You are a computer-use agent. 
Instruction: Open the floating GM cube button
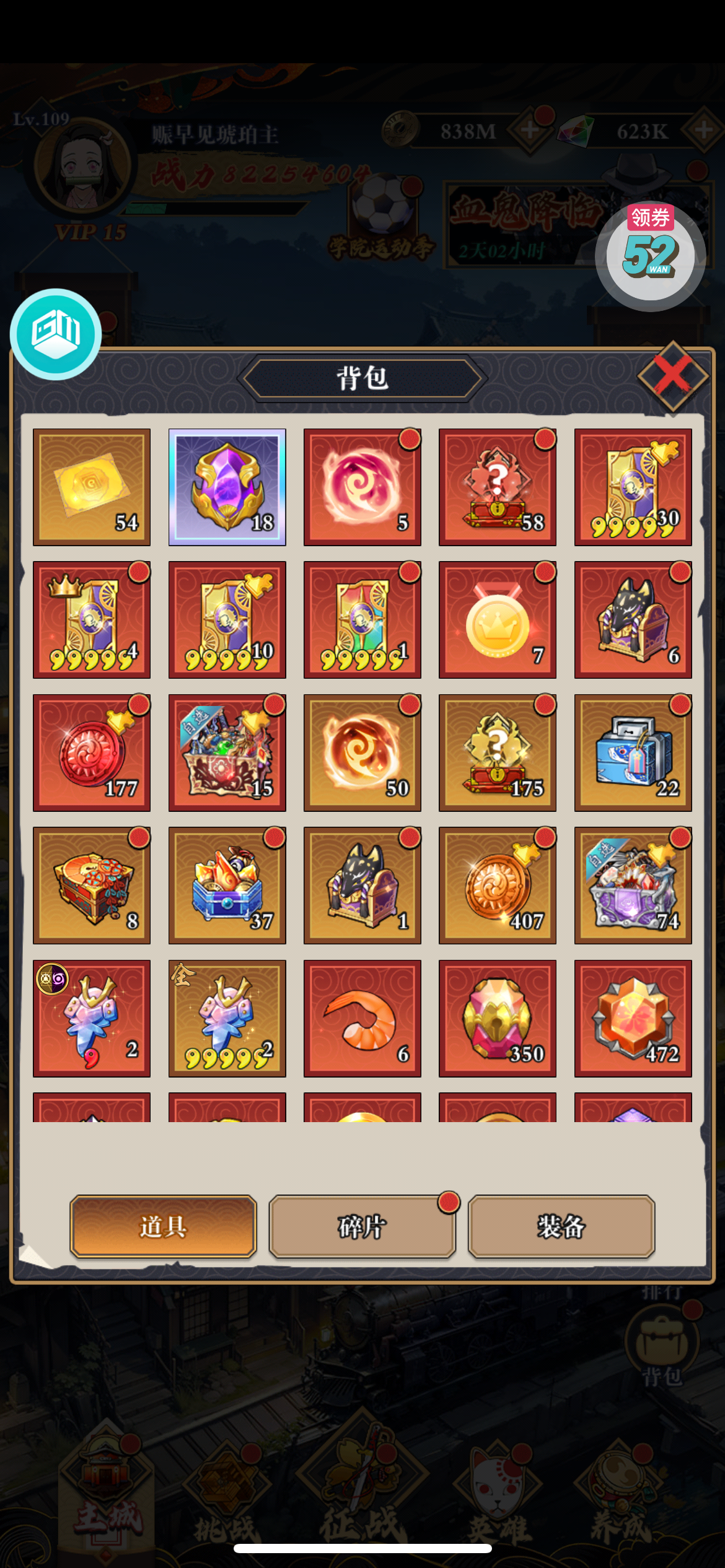pyautogui.click(x=56, y=334)
